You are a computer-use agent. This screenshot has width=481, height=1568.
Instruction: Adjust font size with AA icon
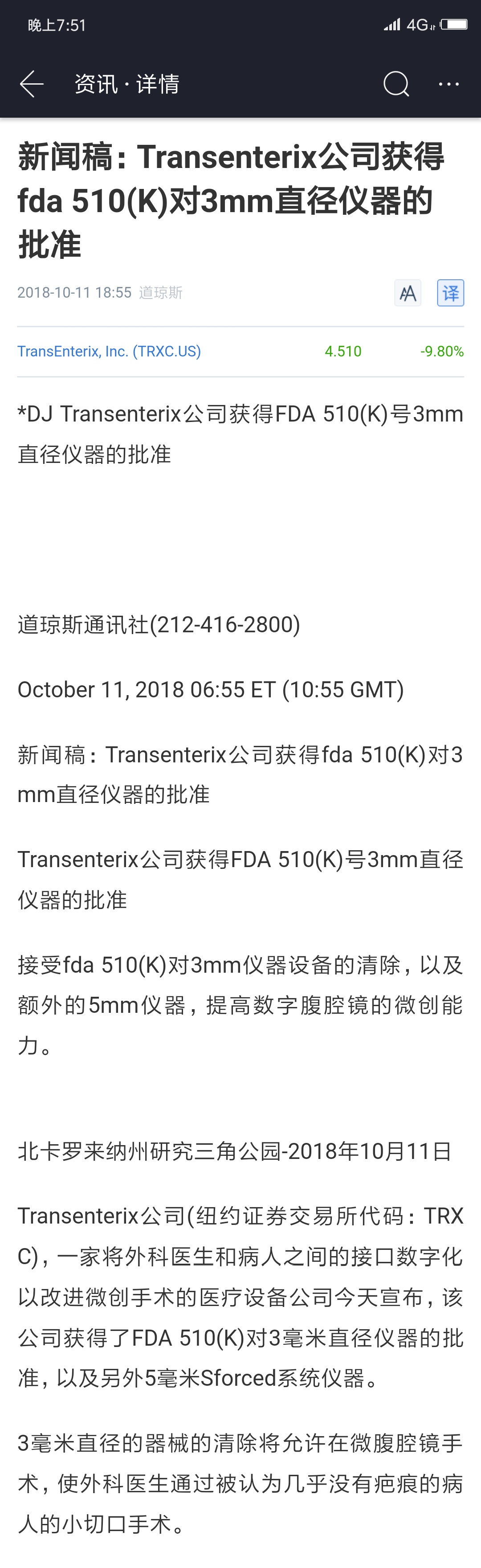[408, 293]
